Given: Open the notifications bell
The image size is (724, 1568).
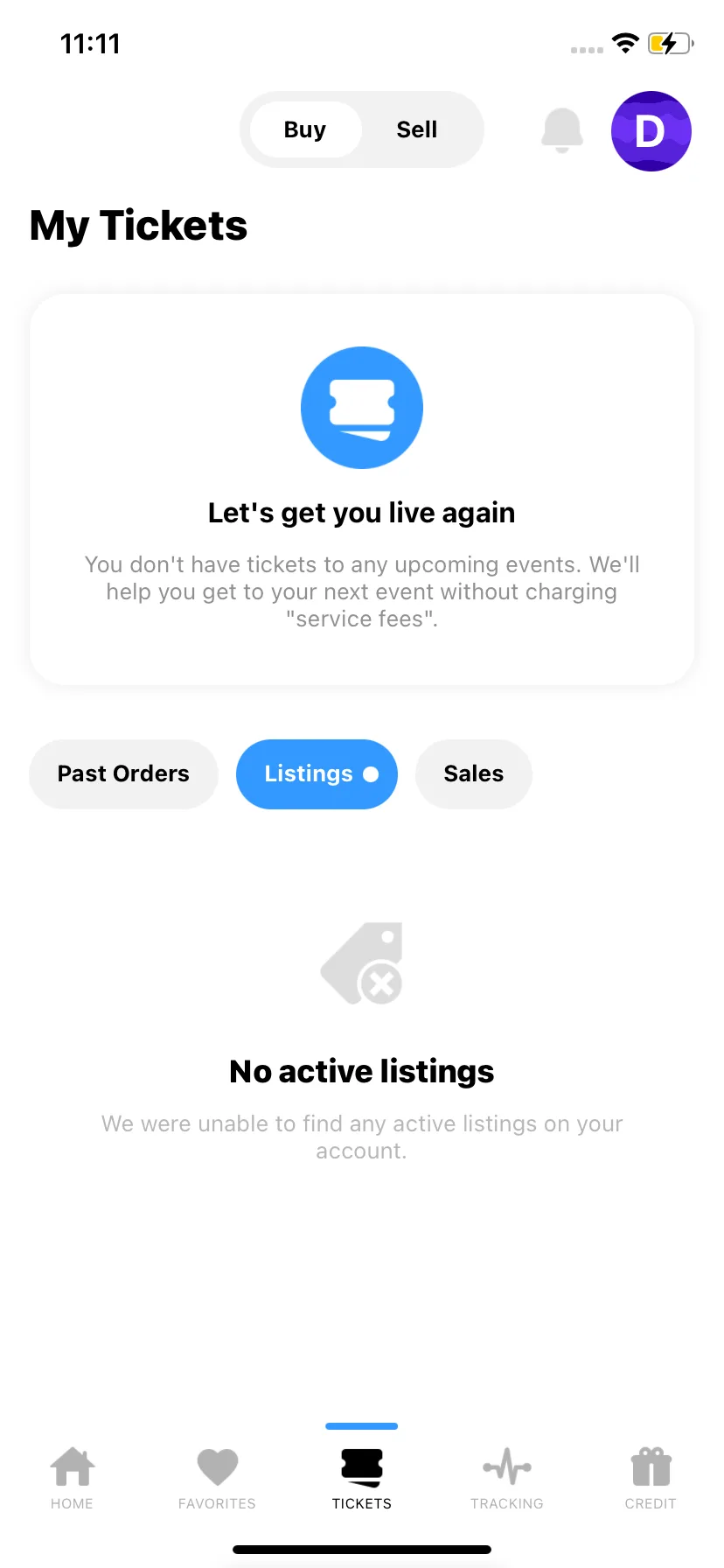Looking at the screenshot, I should click(562, 130).
